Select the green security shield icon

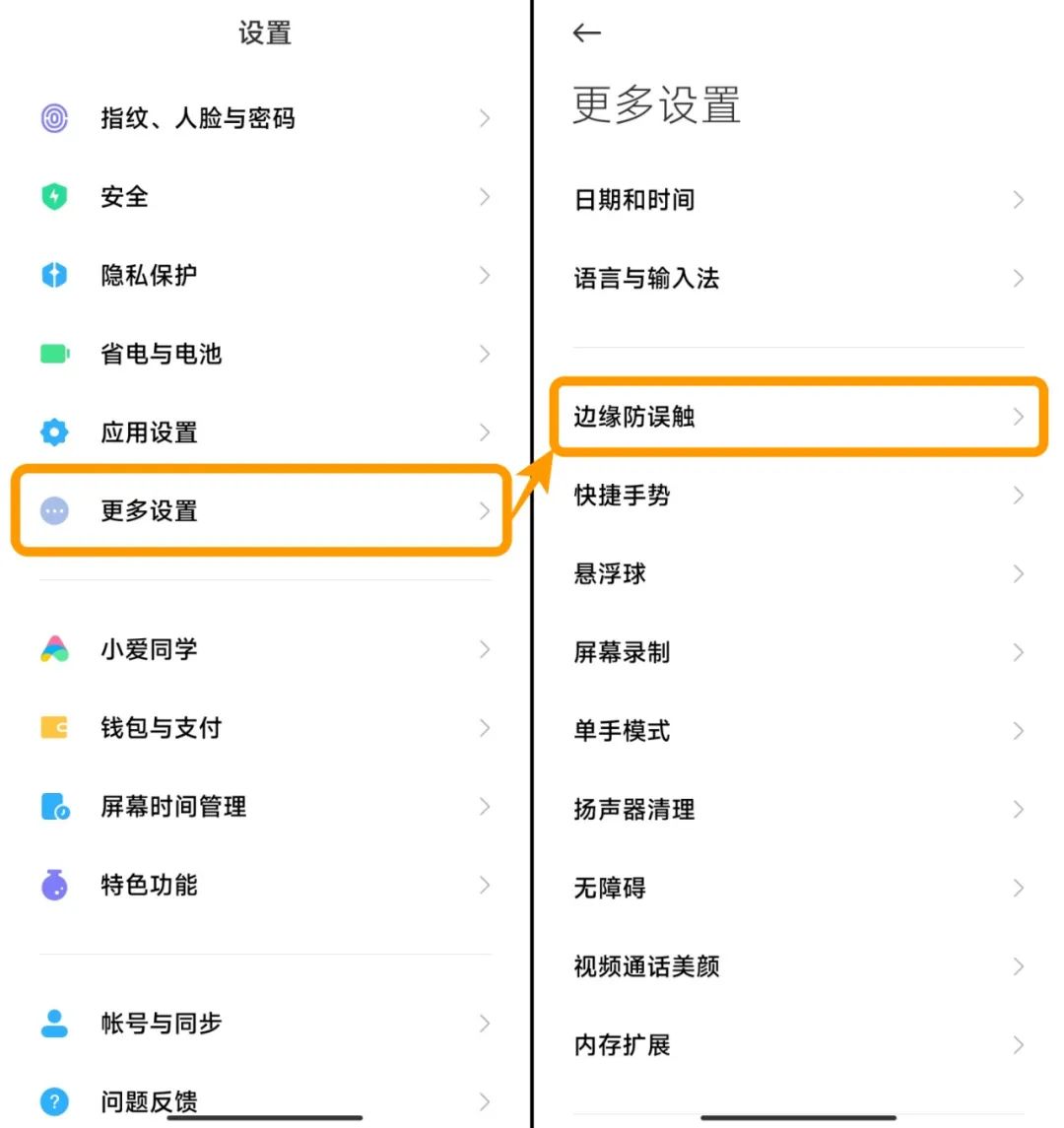pyautogui.click(x=52, y=197)
